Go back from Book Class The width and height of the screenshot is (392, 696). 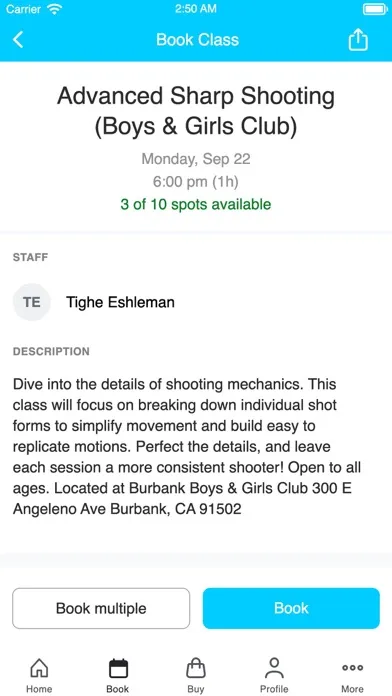(18, 40)
